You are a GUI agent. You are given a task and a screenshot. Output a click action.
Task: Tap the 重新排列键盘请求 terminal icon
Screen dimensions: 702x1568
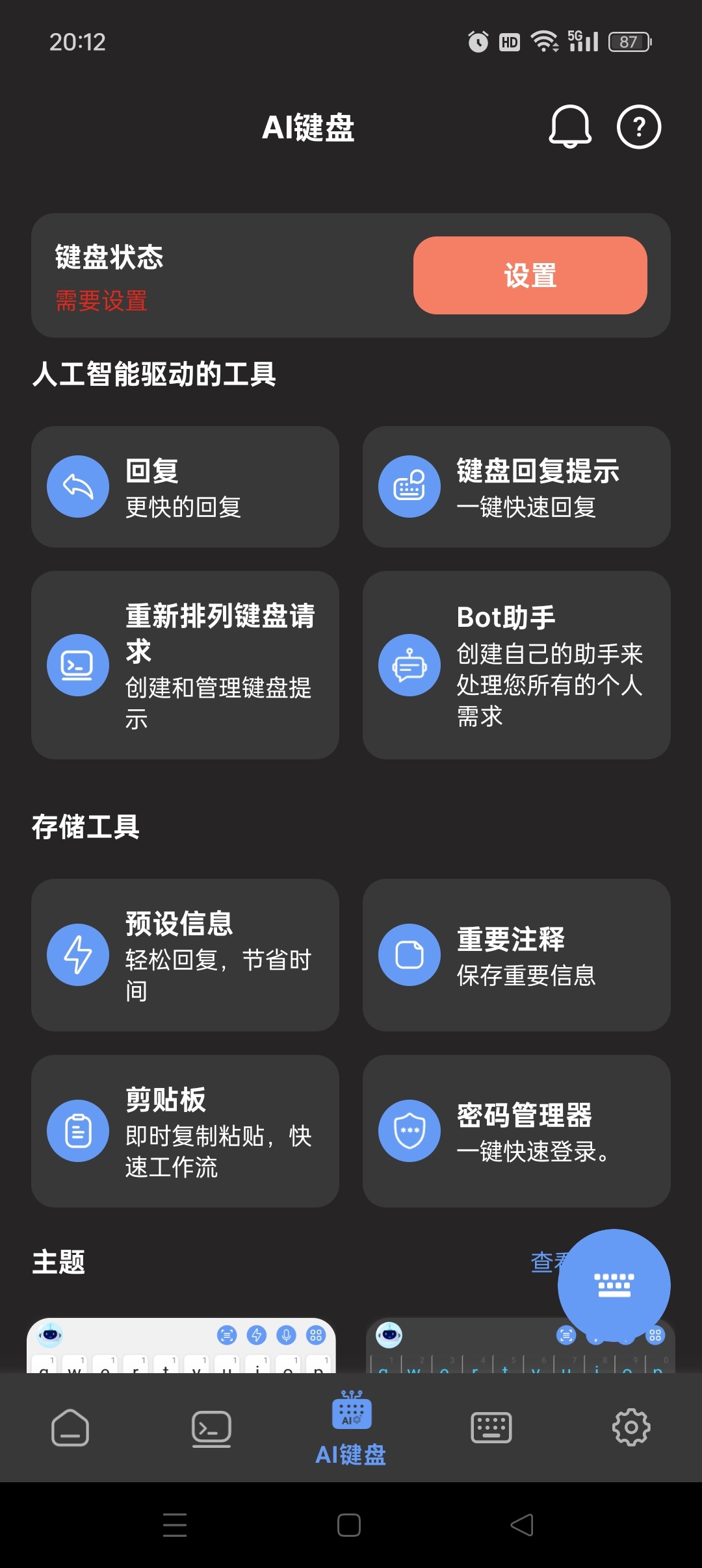(x=77, y=664)
